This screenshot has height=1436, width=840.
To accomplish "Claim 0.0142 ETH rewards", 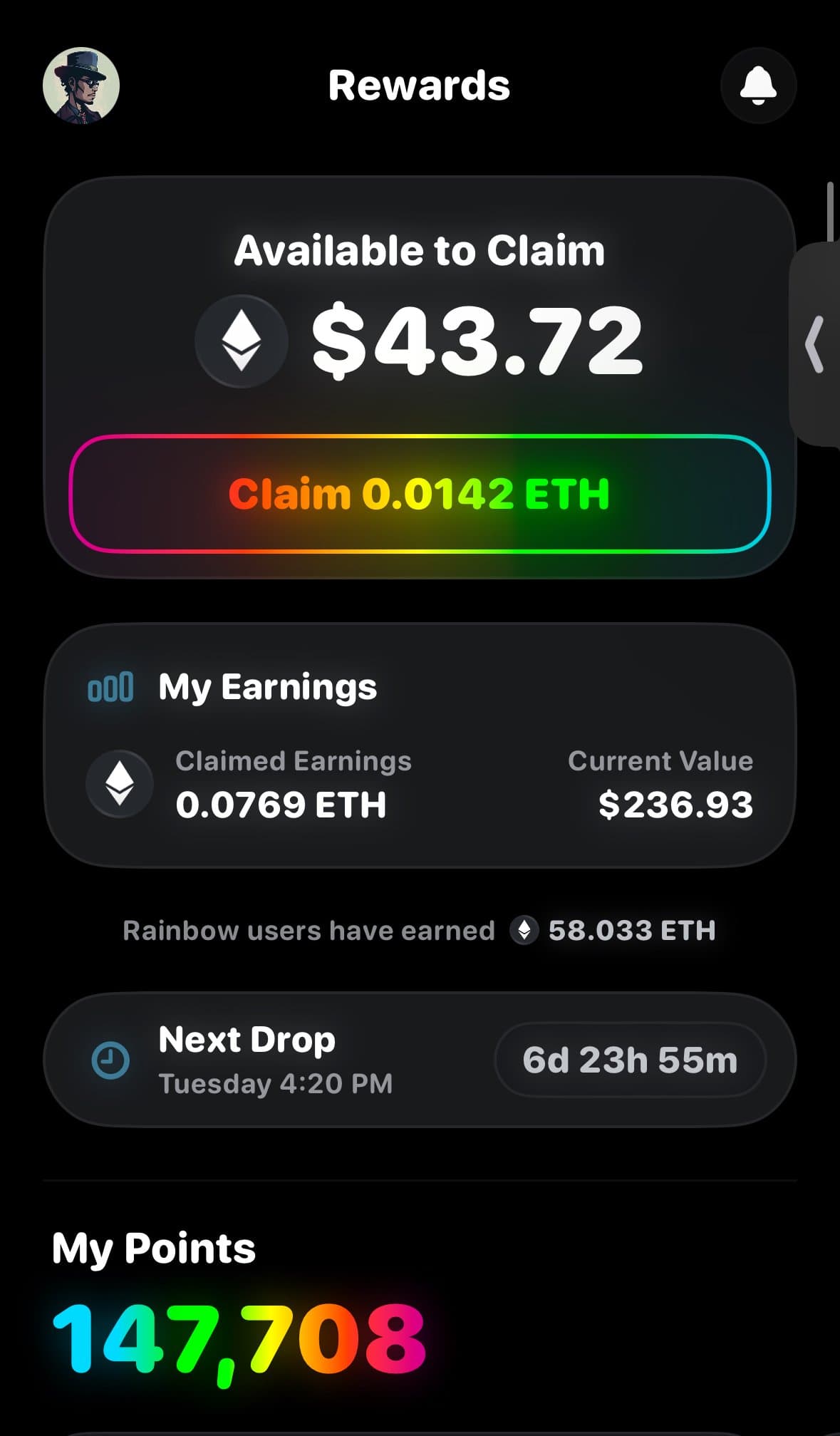I will [x=420, y=493].
